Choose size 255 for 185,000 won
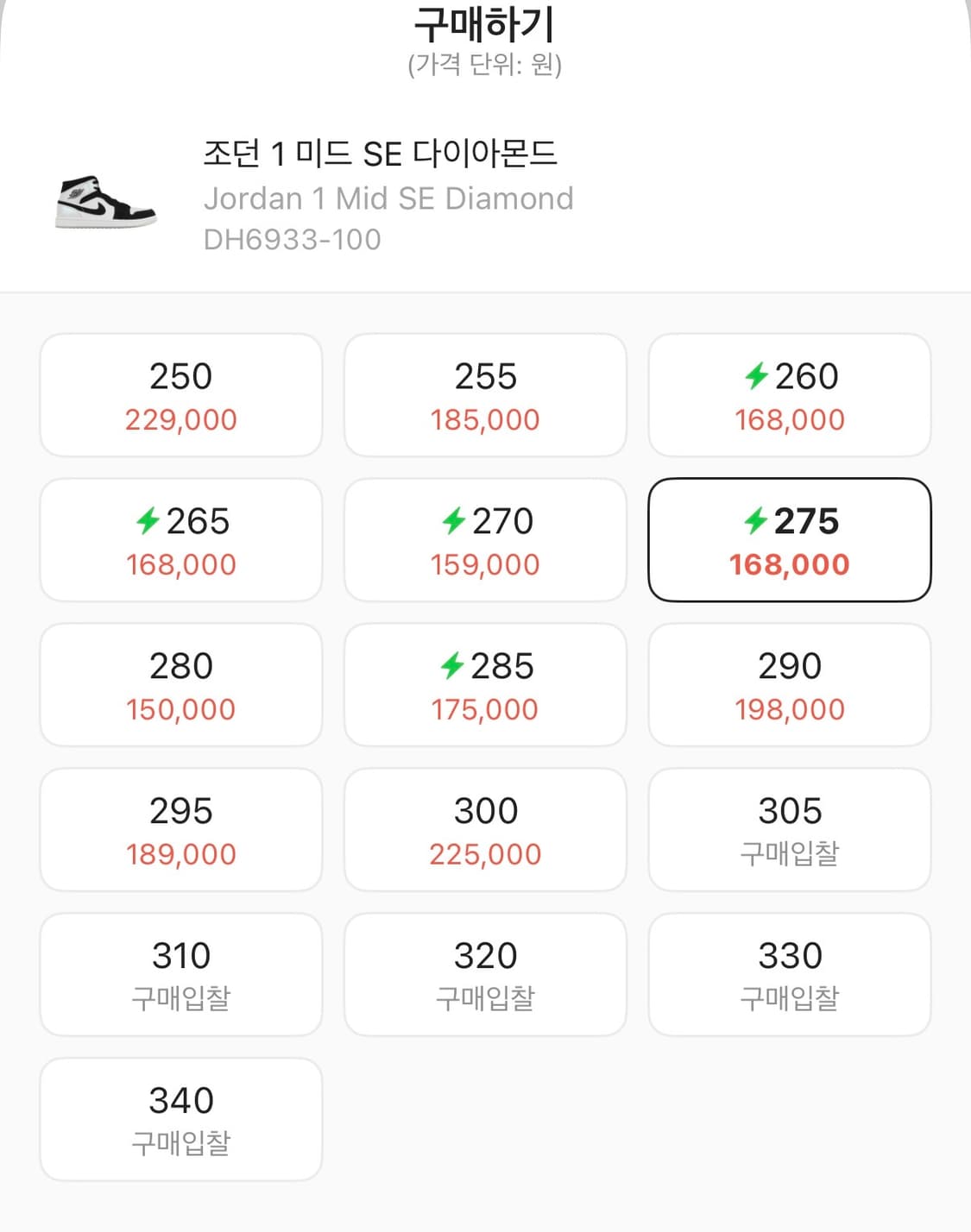 pyautogui.click(x=485, y=395)
